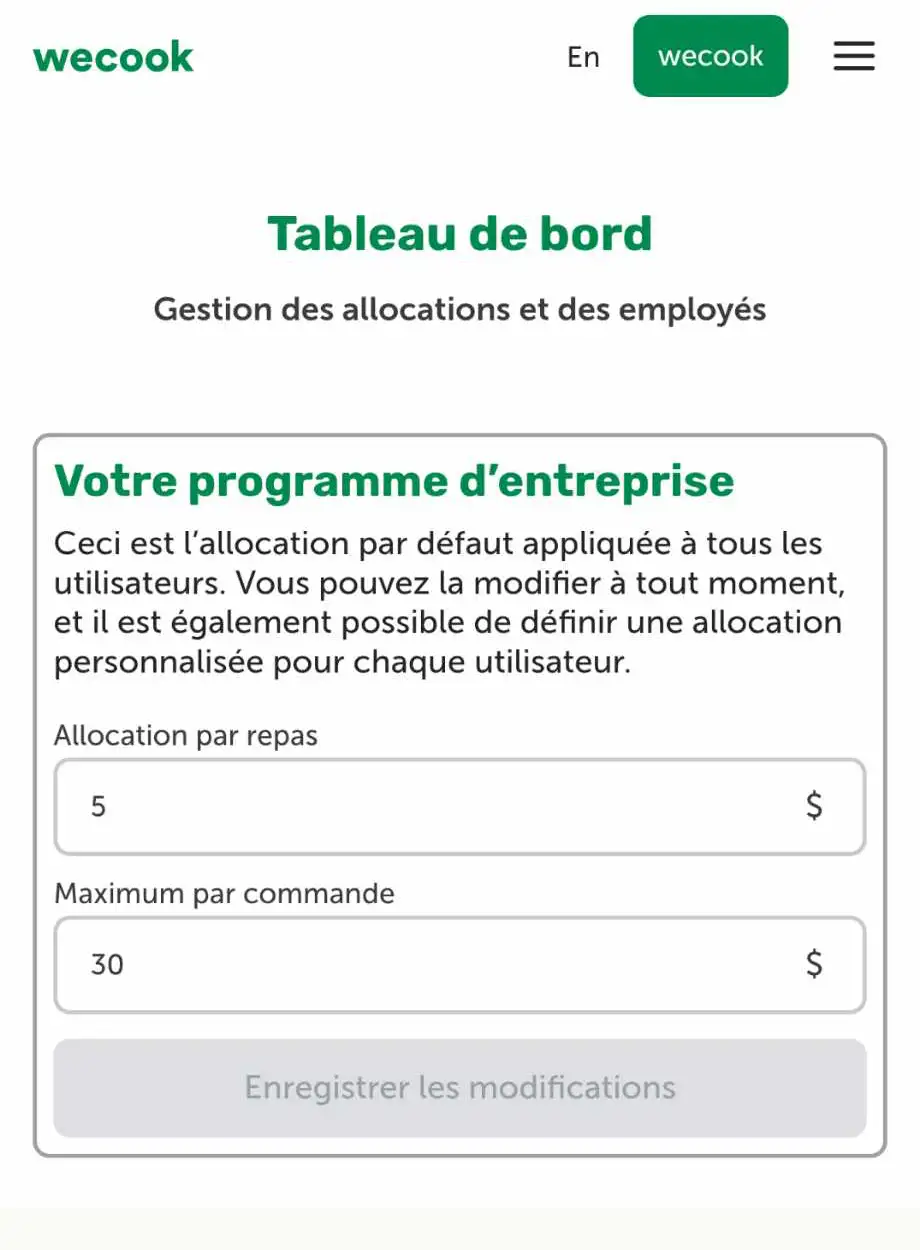Tap the green wecook button
The width and height of the screenshot is (920, 1250).
[711, 56]
